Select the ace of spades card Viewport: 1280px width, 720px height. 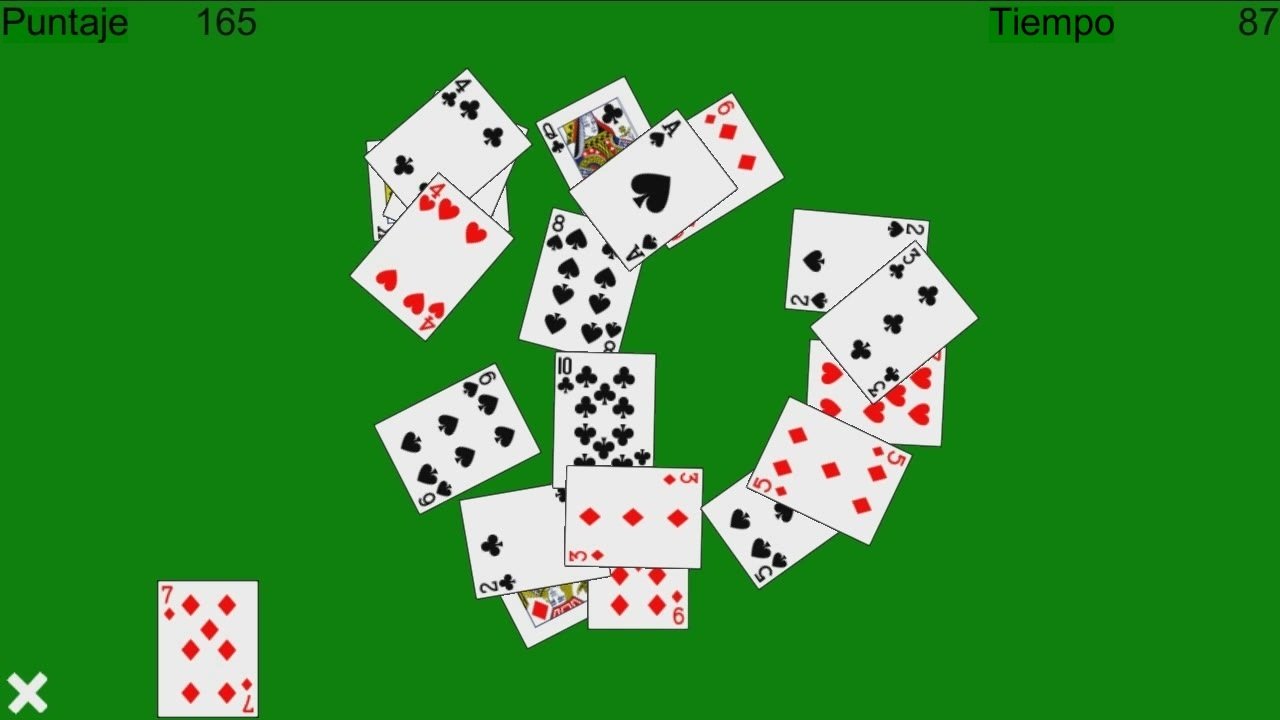pos(652,190)
